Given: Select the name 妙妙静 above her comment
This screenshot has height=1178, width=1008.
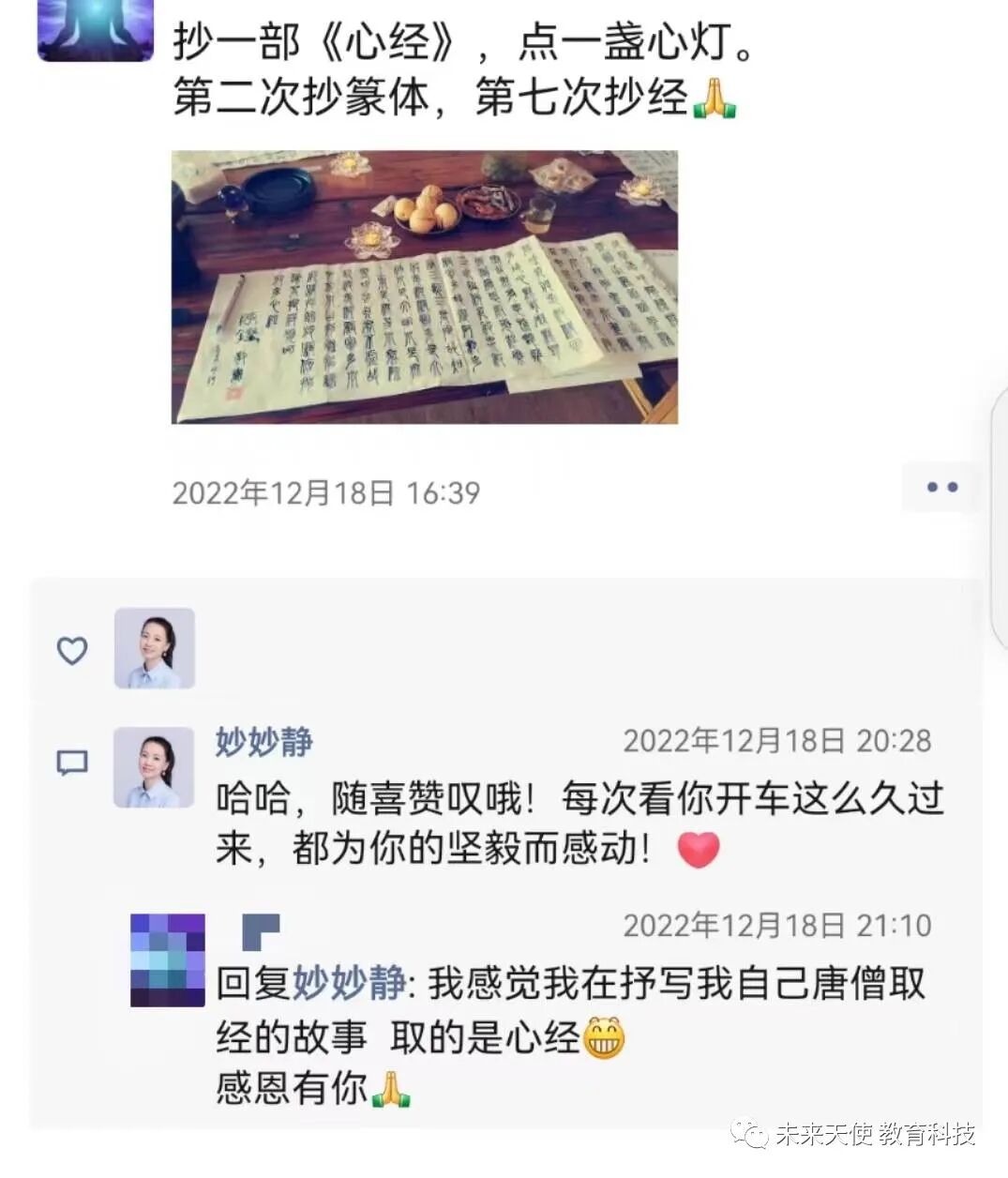Looking at the screenshot, I should coord(263,743).
